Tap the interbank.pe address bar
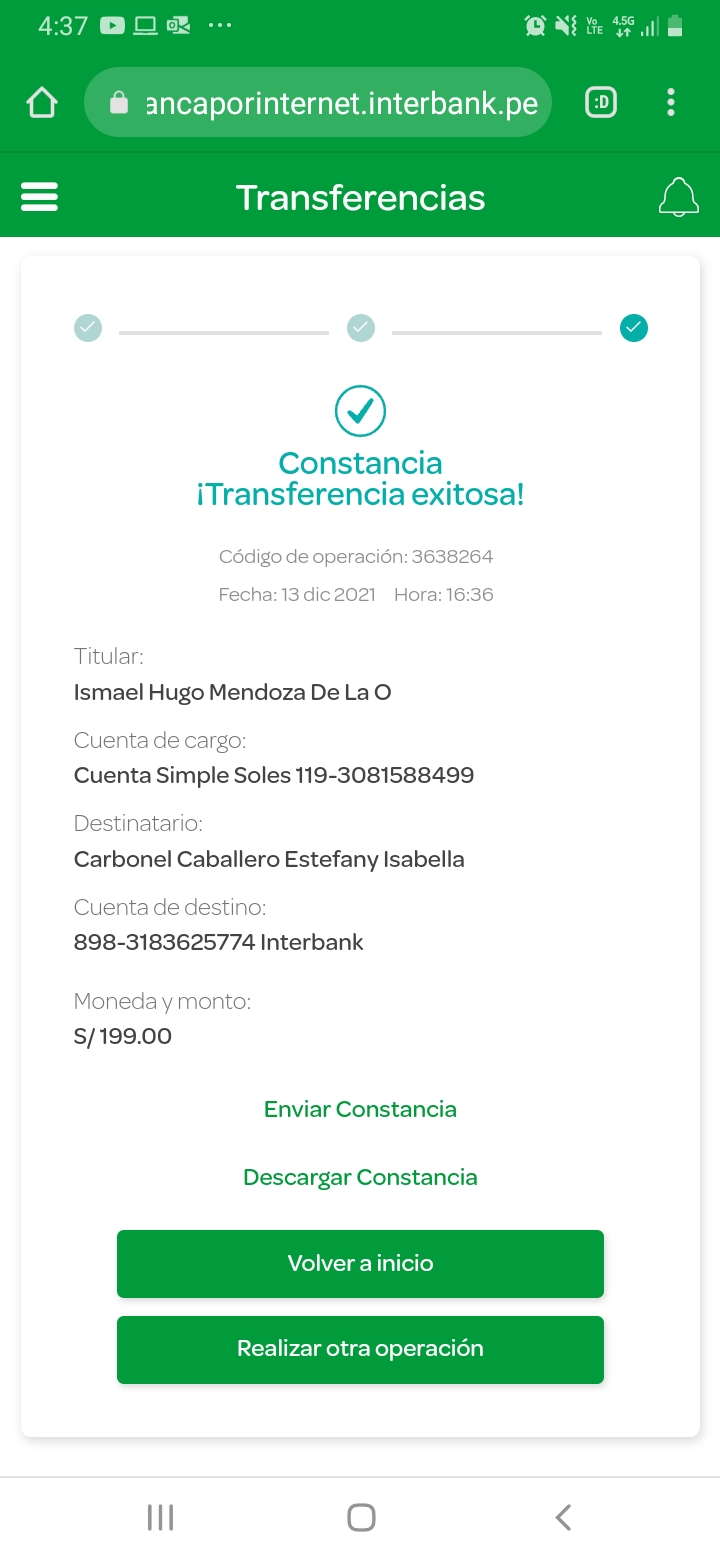The image size is (720, 1560). [318, 102]
